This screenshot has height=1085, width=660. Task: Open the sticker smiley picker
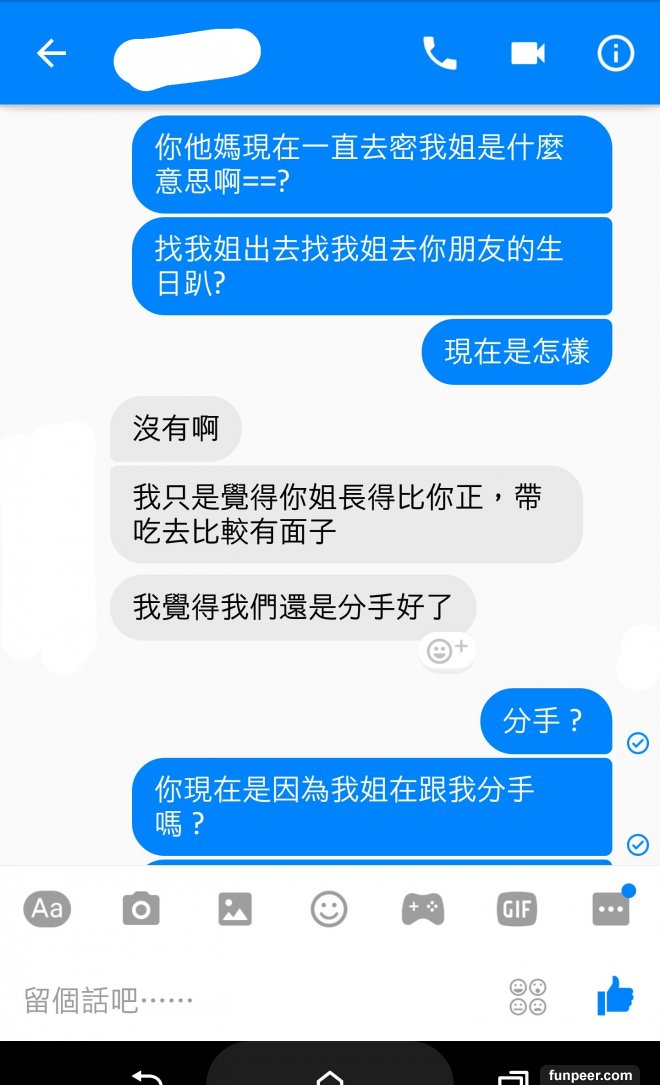tap(329, 908)
